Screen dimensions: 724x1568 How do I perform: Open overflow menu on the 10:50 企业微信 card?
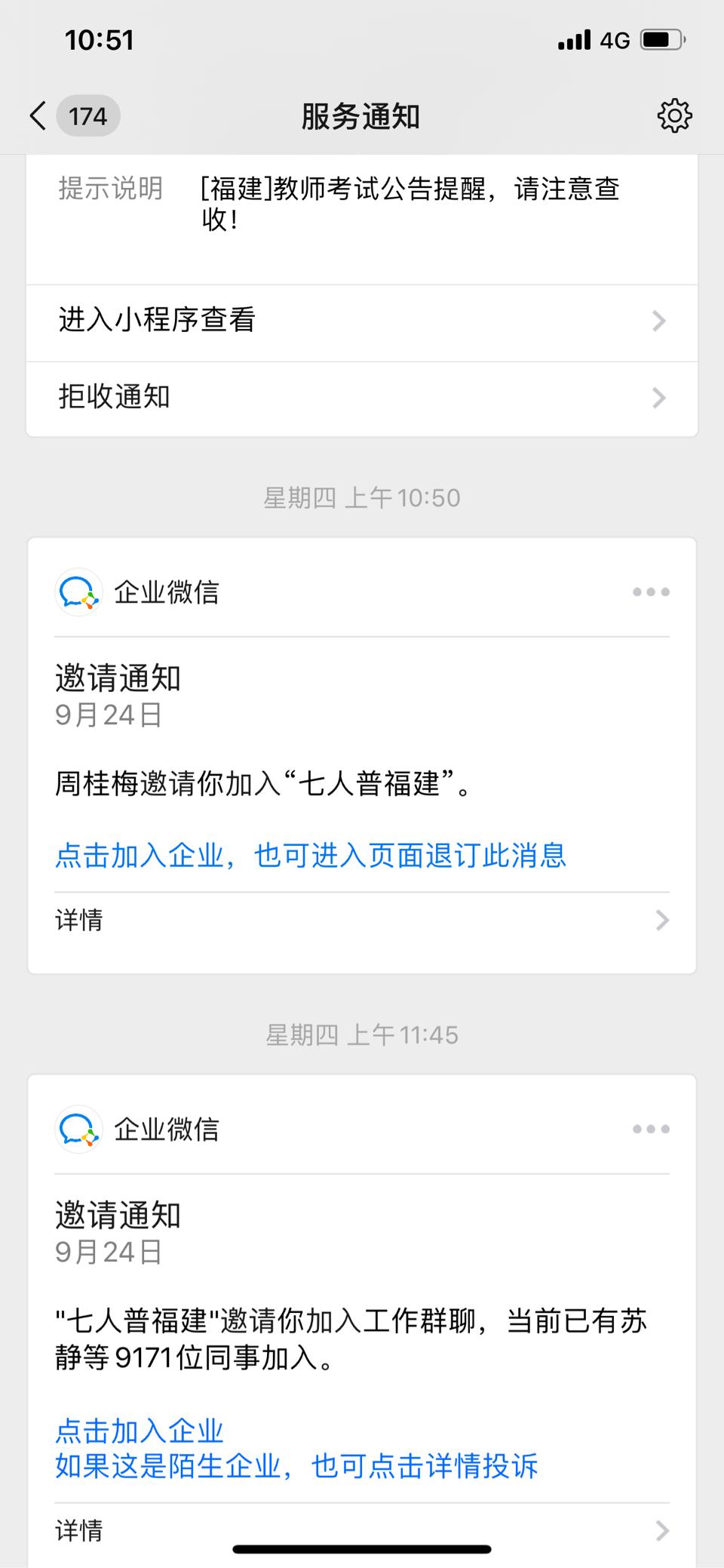pos(651,592)
